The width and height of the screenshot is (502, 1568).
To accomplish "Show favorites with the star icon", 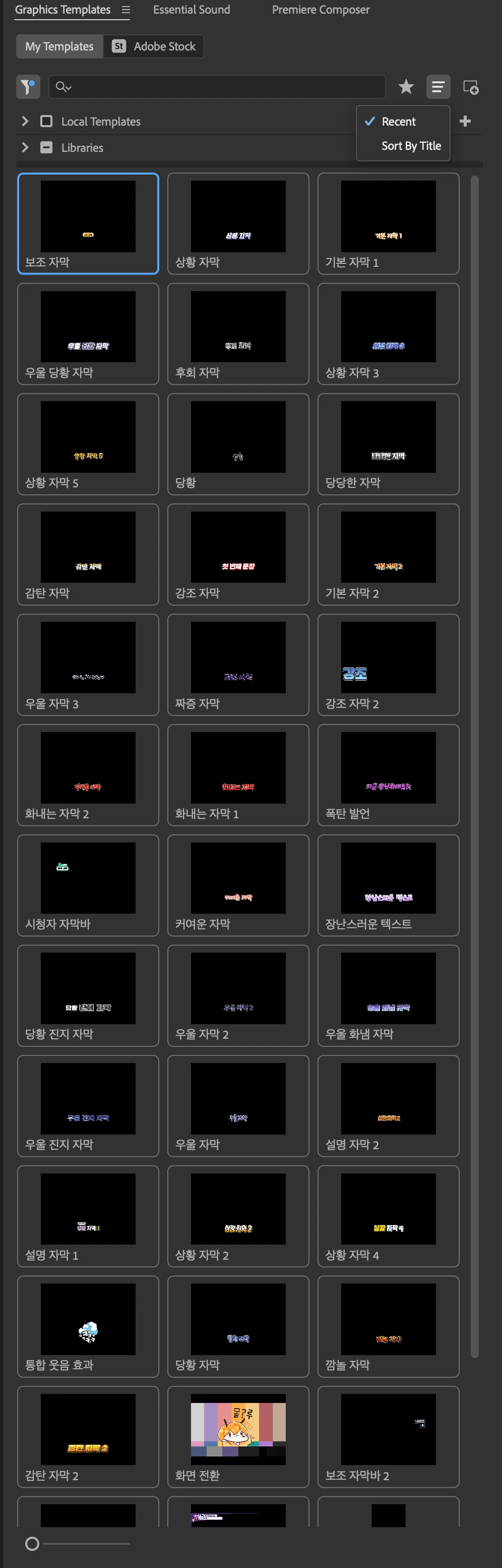I will click(x=406, y=87).
